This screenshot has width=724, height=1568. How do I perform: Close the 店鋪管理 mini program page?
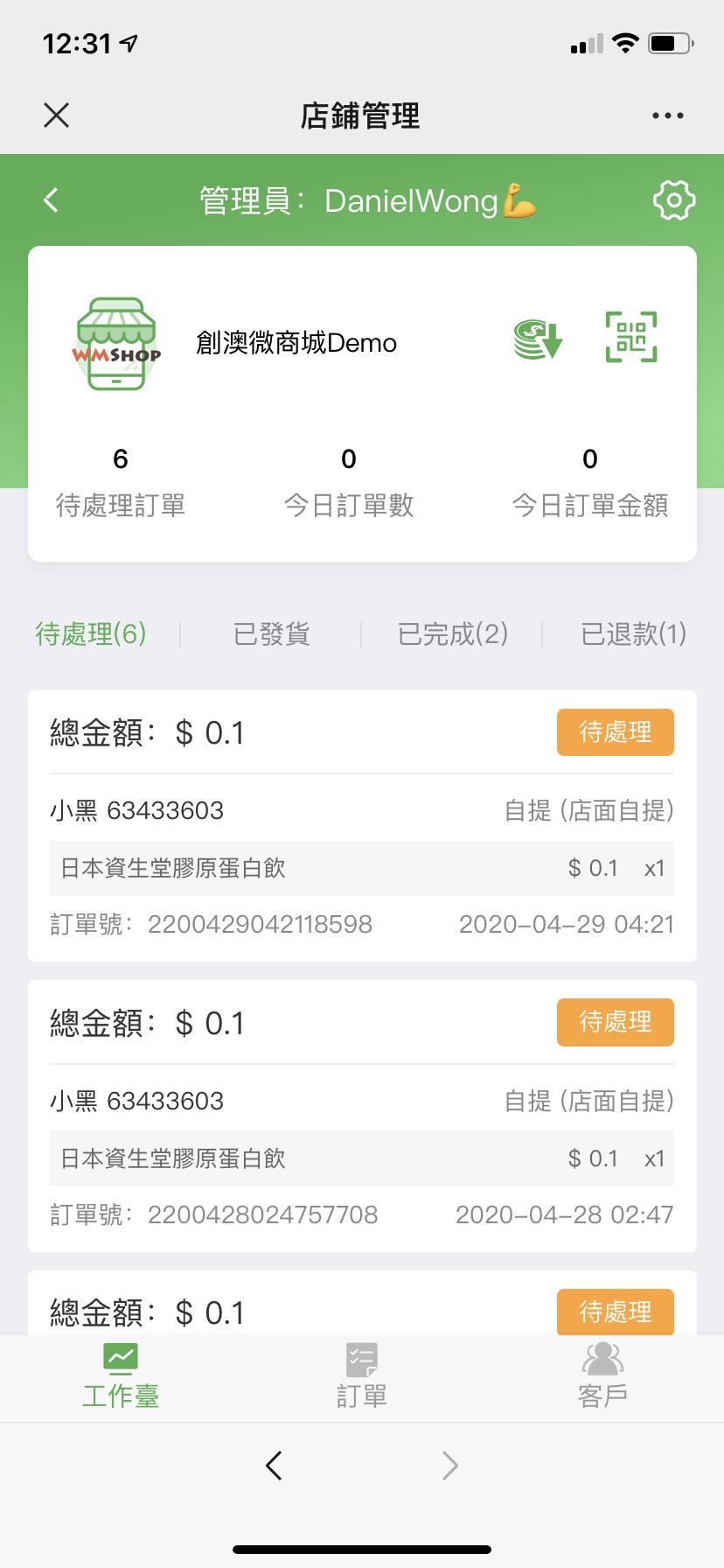[x=57, y=115]
